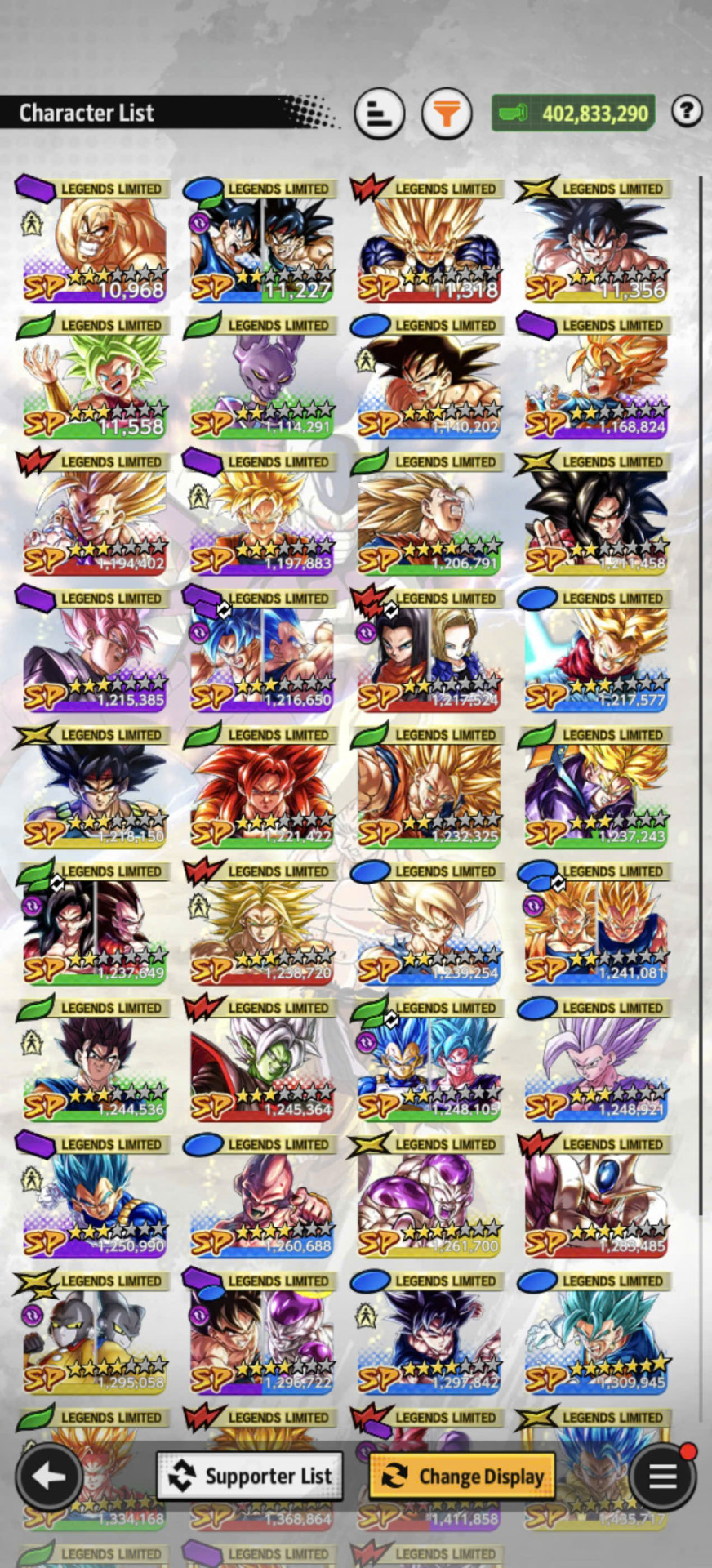Go back with the arrow button

click(x=48, y=1476)
